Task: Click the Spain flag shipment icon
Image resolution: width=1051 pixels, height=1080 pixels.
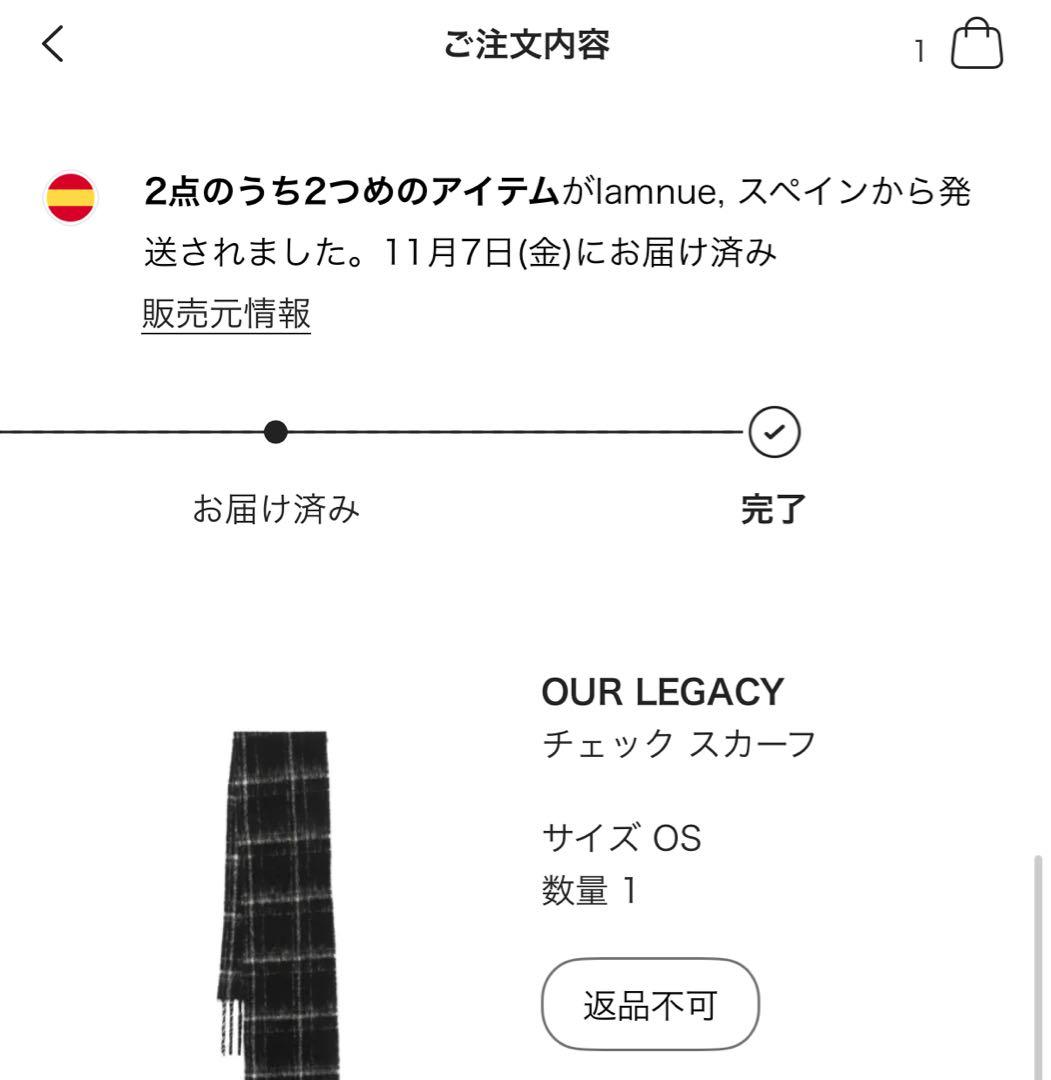Action: pyautogui.click(x=69, y=198)
